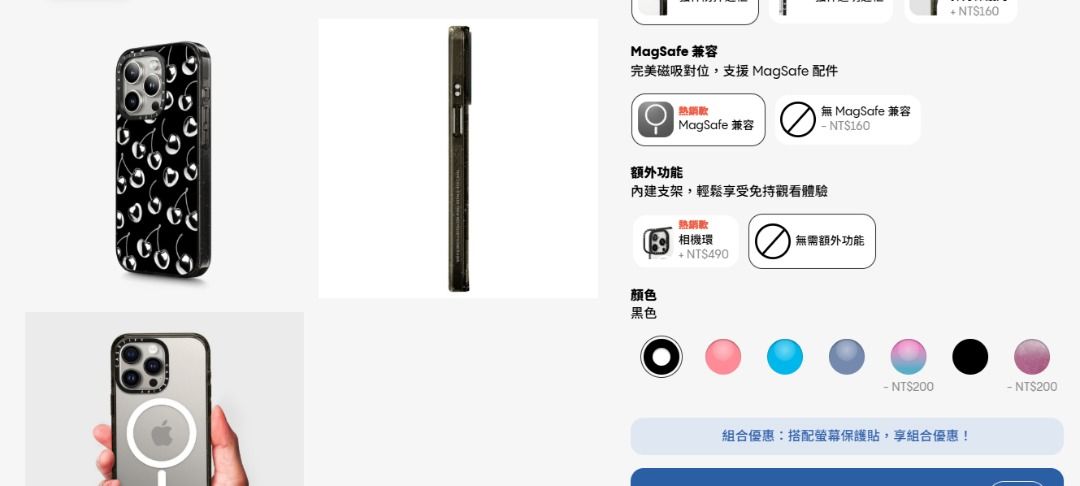Pick the solid black color swatch
The image size is (1080, 486).
point(970,357)
